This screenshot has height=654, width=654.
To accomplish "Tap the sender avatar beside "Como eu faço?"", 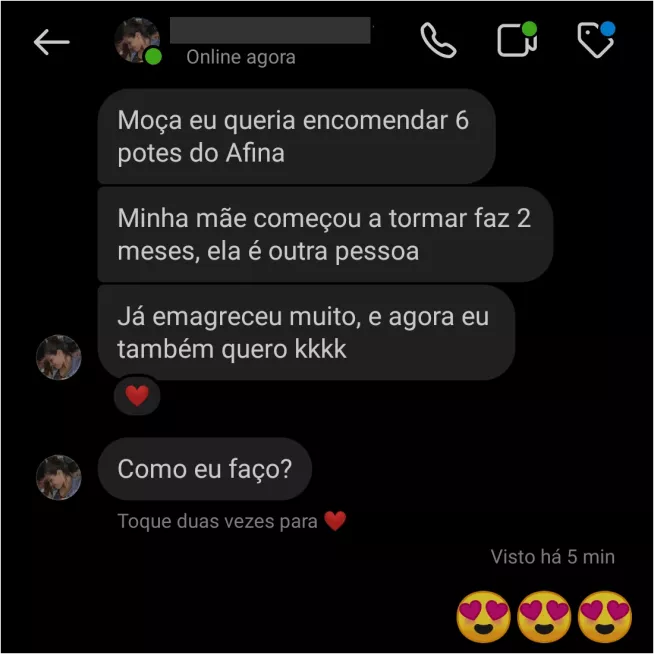I will tap(58, 477).
